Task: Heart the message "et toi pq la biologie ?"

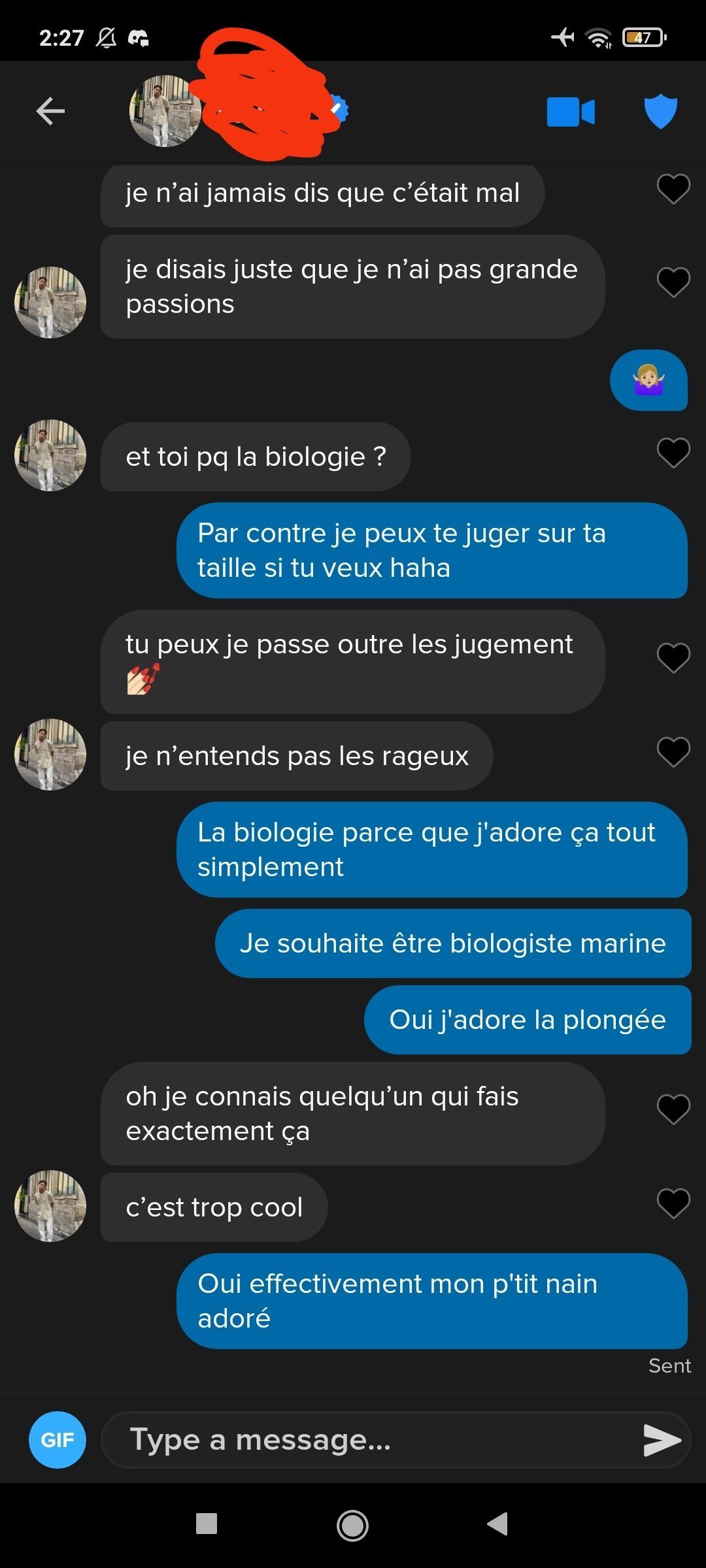Action: (x=673, y=452)
